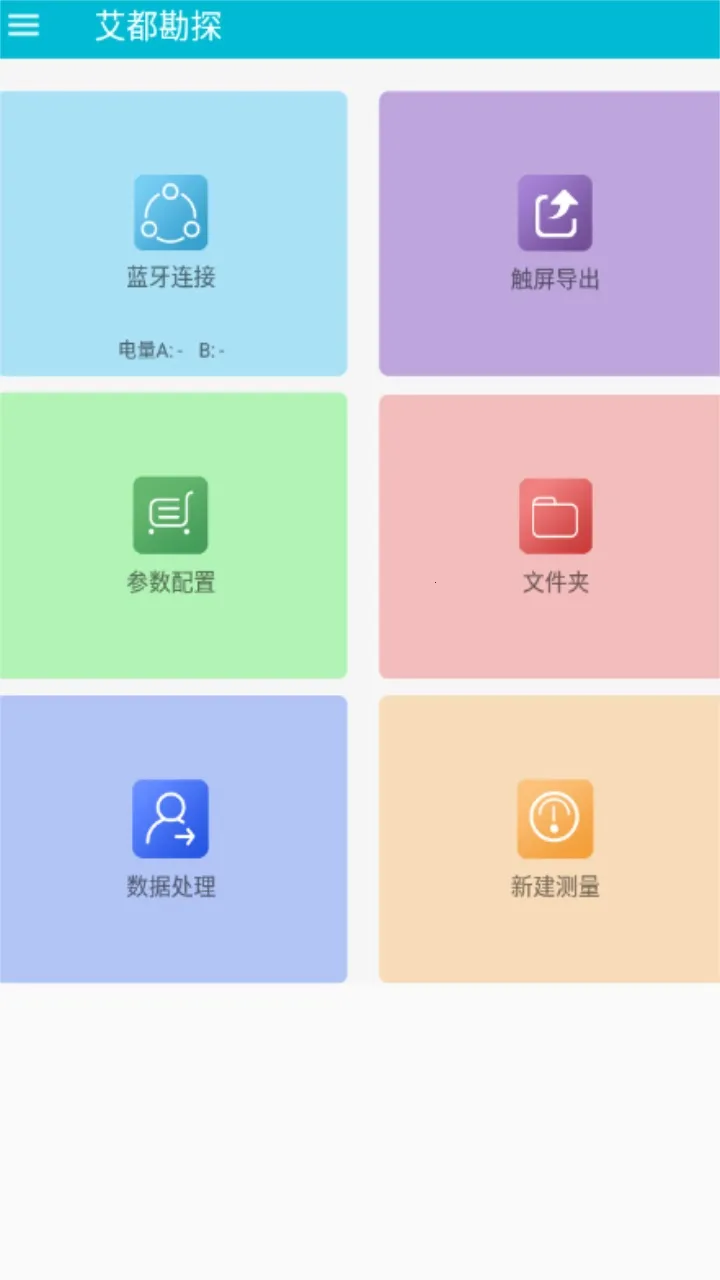This screenshot has height=1280, width=720.
Task: Select the data processing (数据处理) person icon
Action: click(170, 819)
